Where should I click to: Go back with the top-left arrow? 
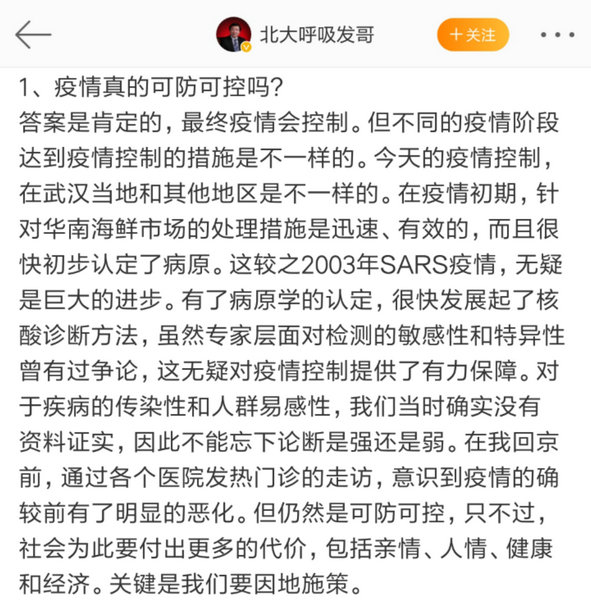(x=33, y=35)
